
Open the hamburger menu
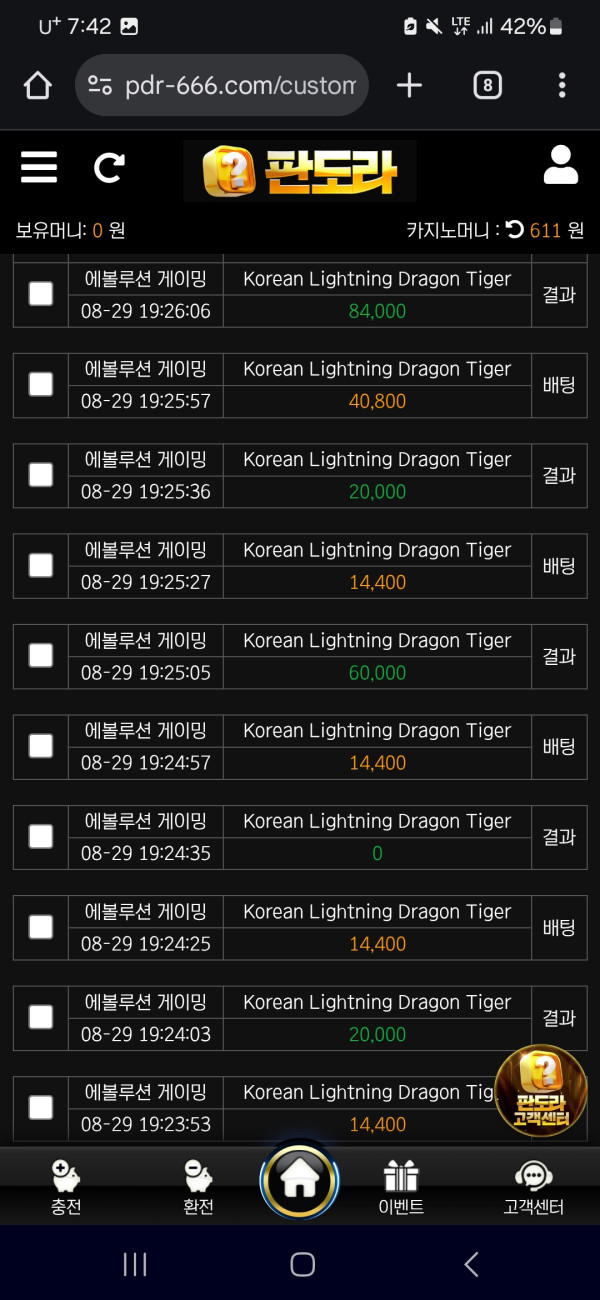click(x=39, y=167)
